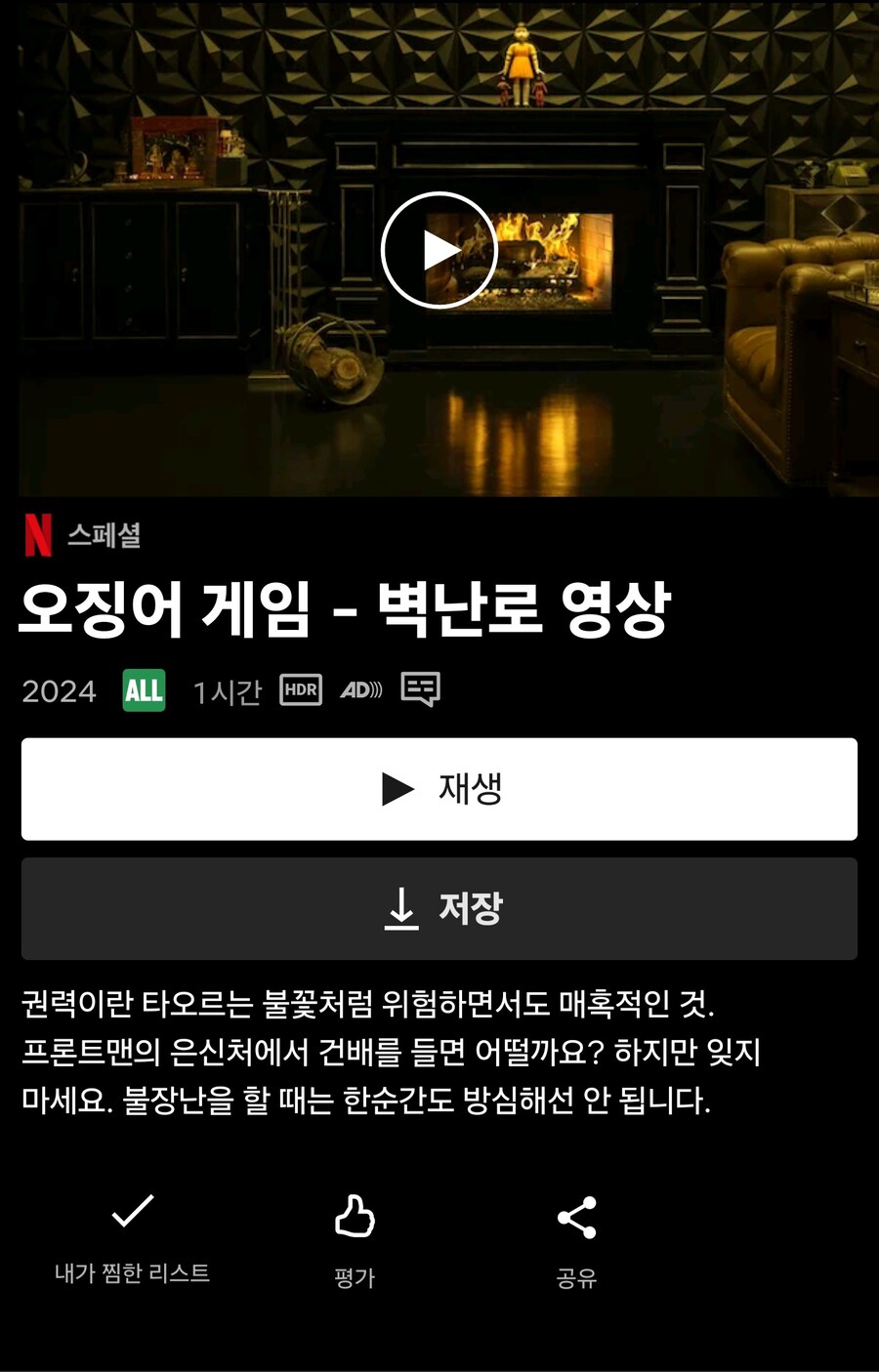Viewport: 879px width, 1372px height.
Task: Rate this title with the 평가 thumbs-up
Action: click(x=355, y=1218)
